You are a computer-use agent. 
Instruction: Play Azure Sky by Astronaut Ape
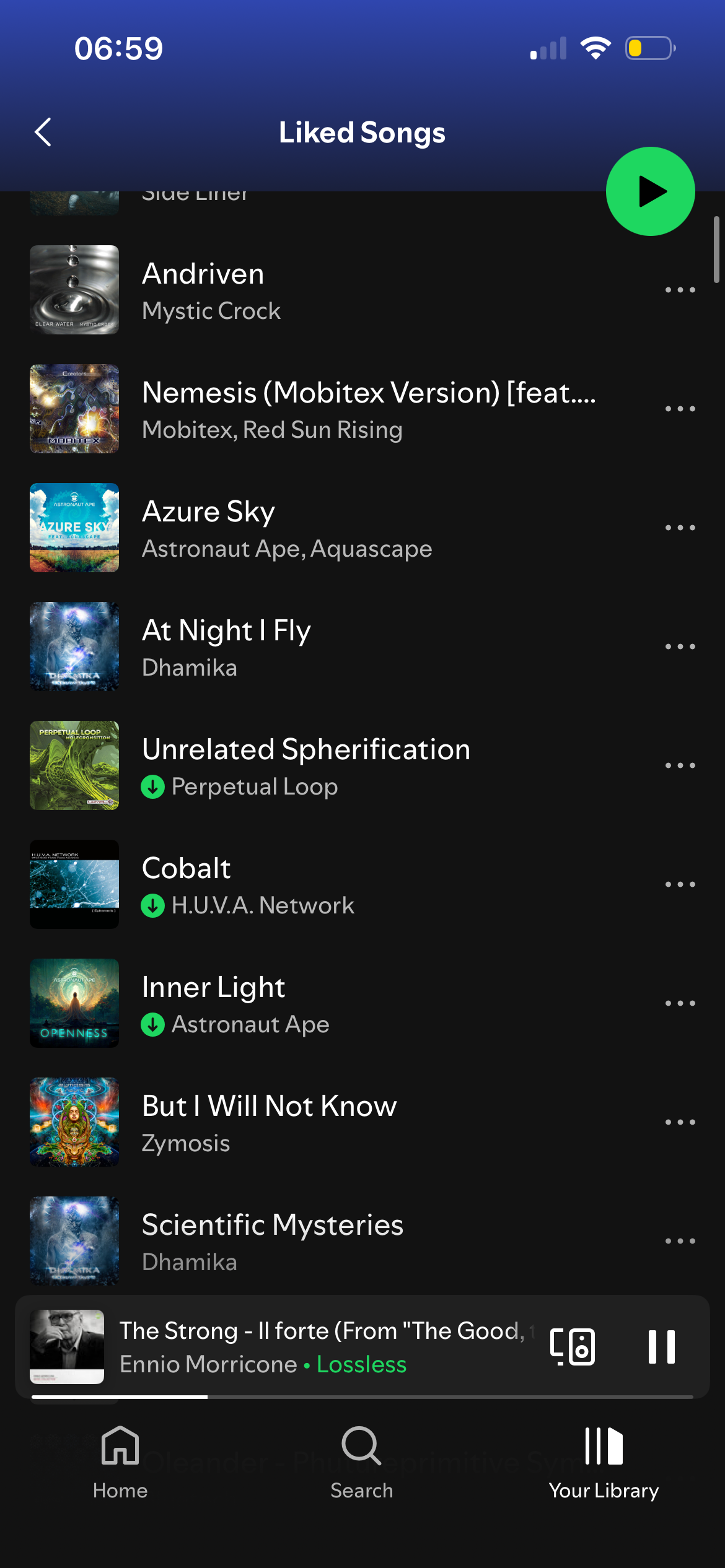point(310,528)
